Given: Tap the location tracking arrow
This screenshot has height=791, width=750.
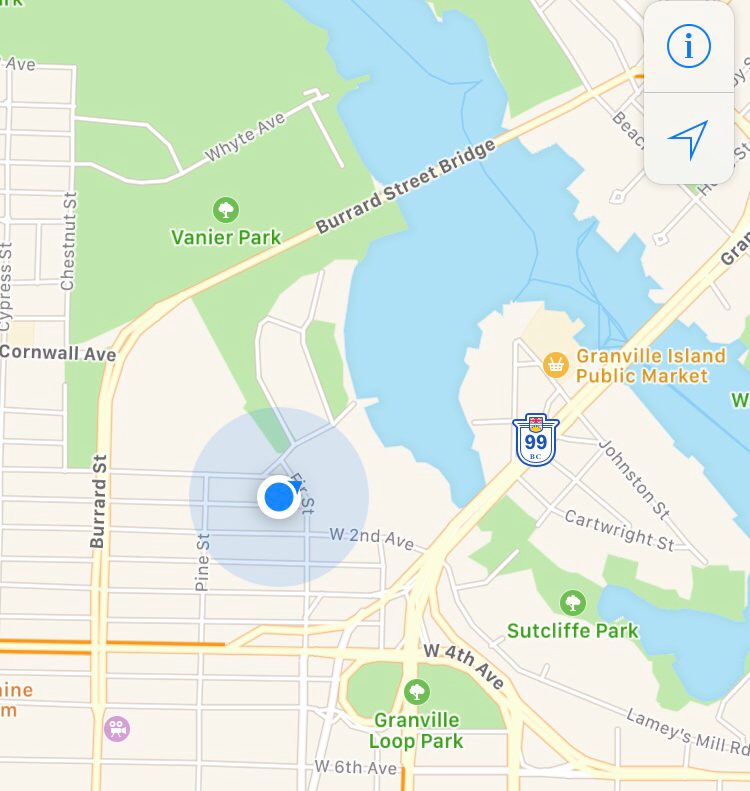Looking at the screenshot, I should tap(688, 140).
